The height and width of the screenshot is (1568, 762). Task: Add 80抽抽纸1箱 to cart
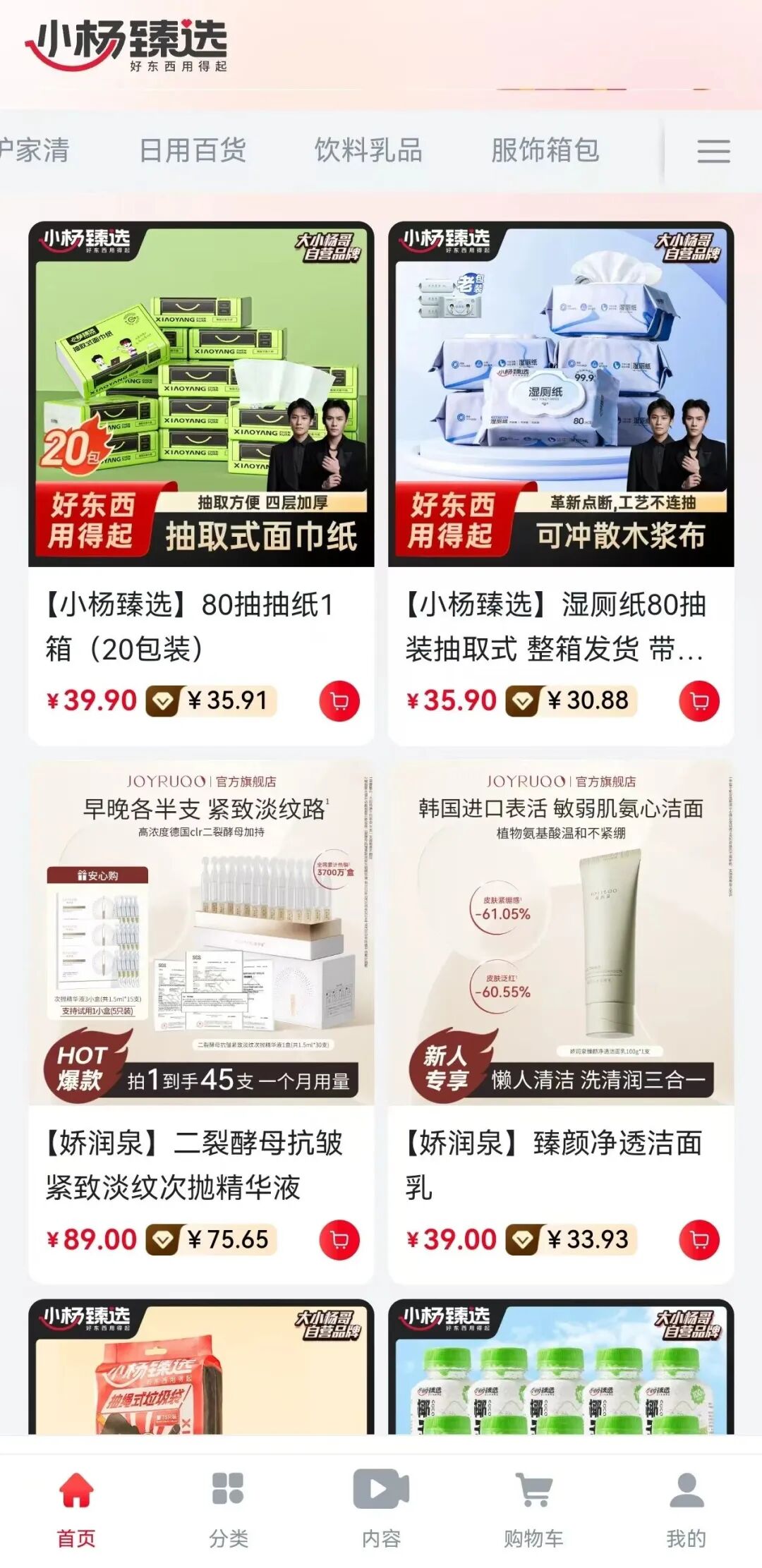point(339,701)
